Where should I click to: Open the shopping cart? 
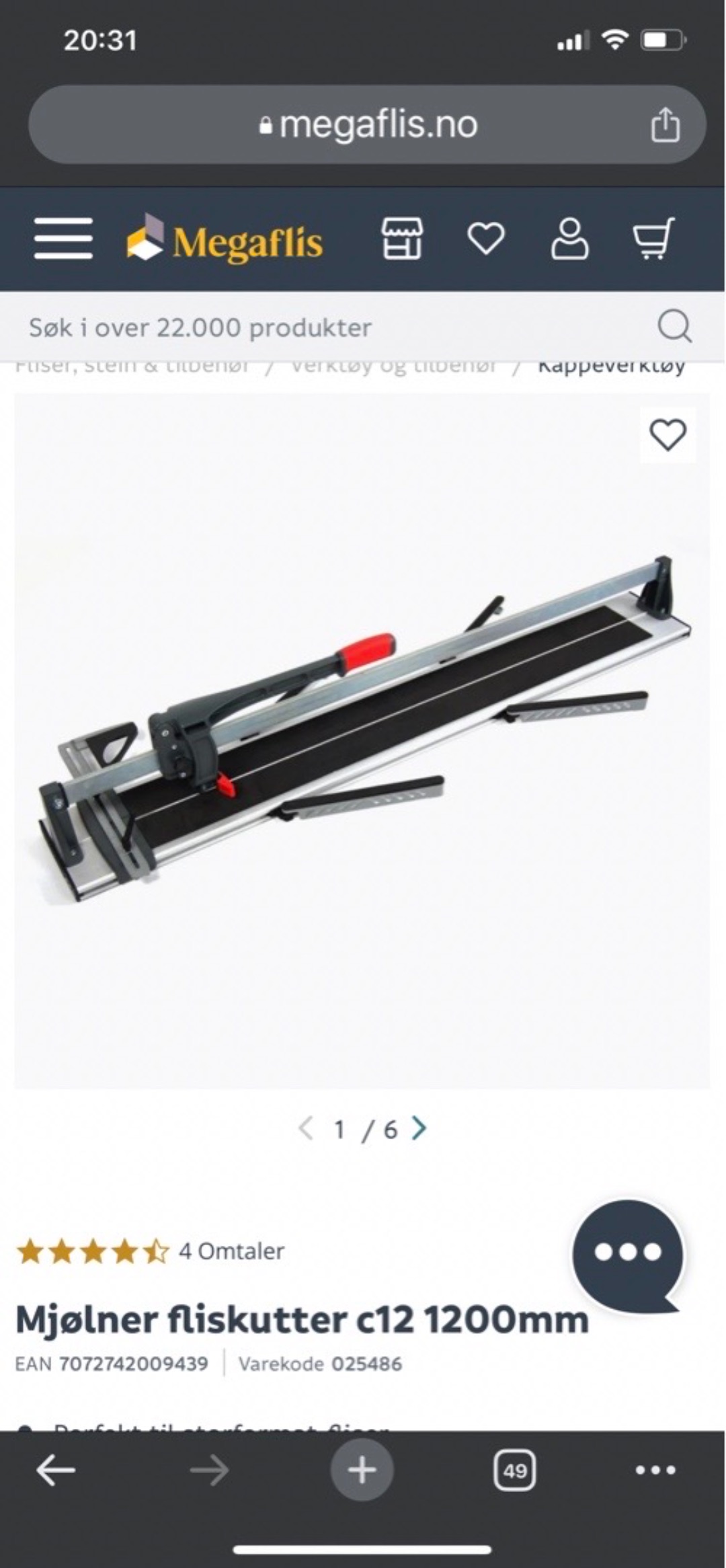tap(653, 239)
